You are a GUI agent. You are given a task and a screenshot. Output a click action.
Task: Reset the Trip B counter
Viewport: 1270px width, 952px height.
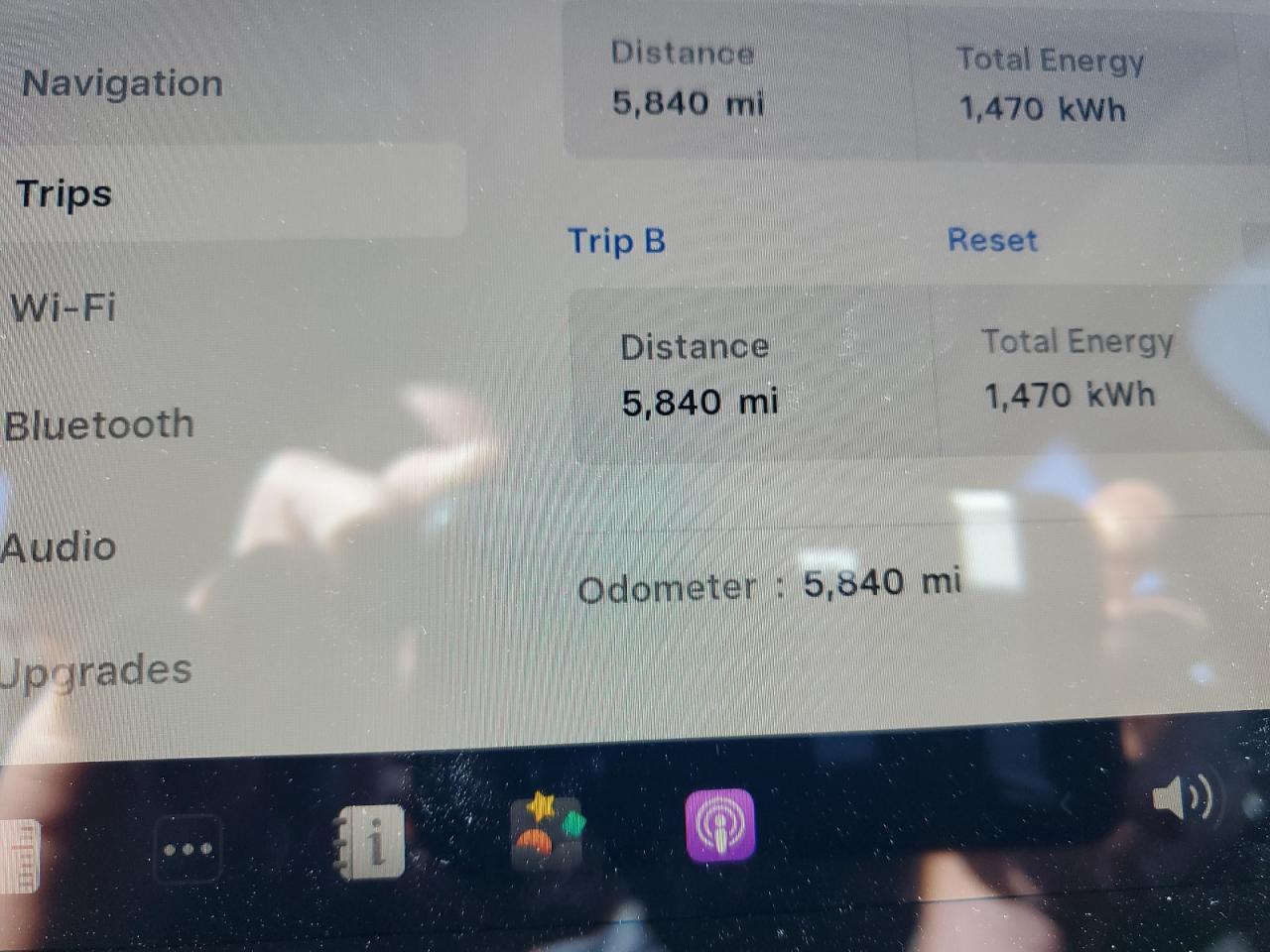[991, 240]
